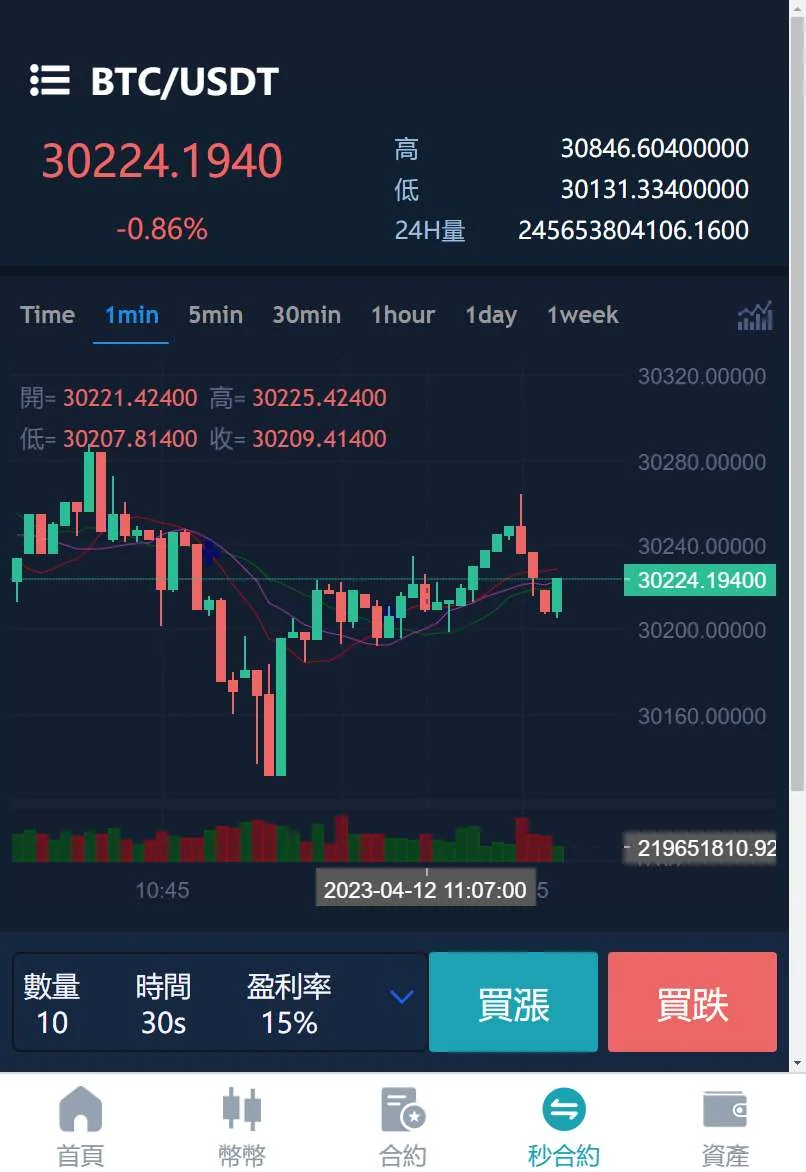The height and width of the screenshot is (1172, 806).
Task: Tap 買漲 to buy up
Action: click(513, 1003)
